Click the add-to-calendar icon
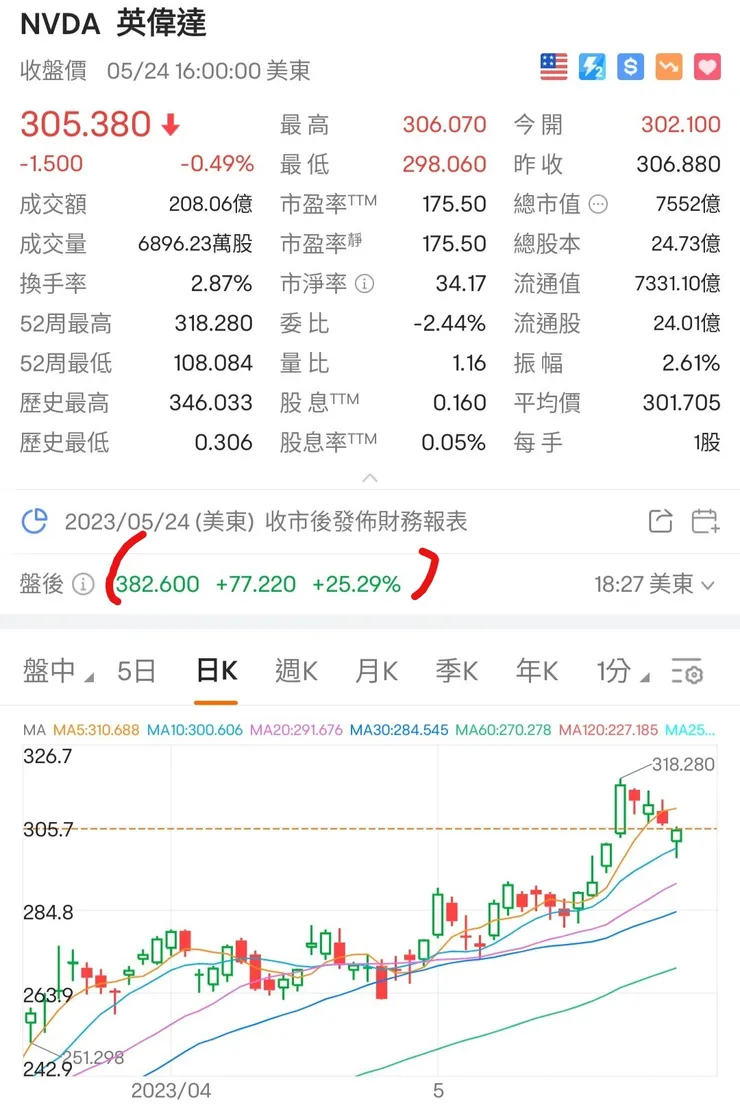Image resolution: width=740 pixels, height=1115 pixels. coord(706,522)
